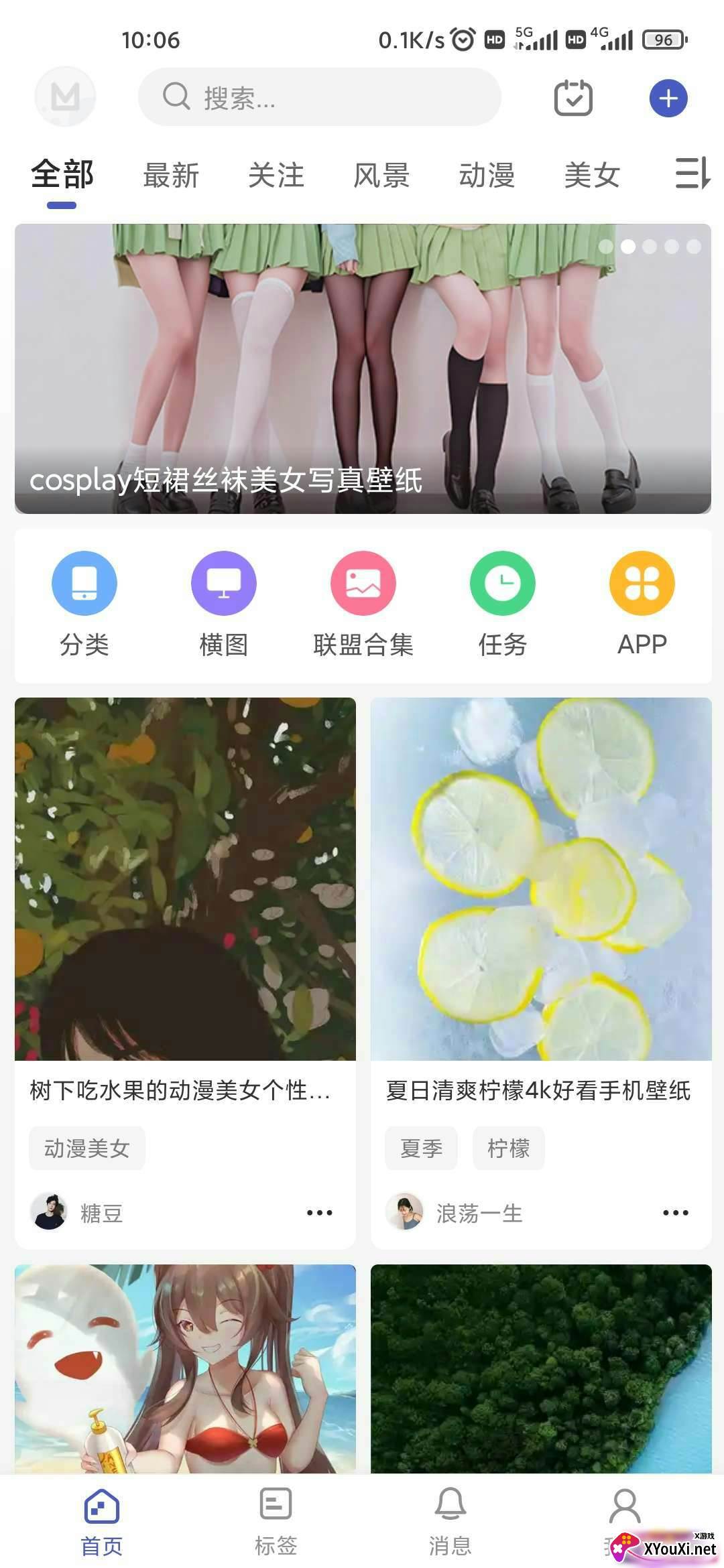Open the bell 消息 (messages) icon
Screen dimensions: 724x1568
(x=450, y=1518)
